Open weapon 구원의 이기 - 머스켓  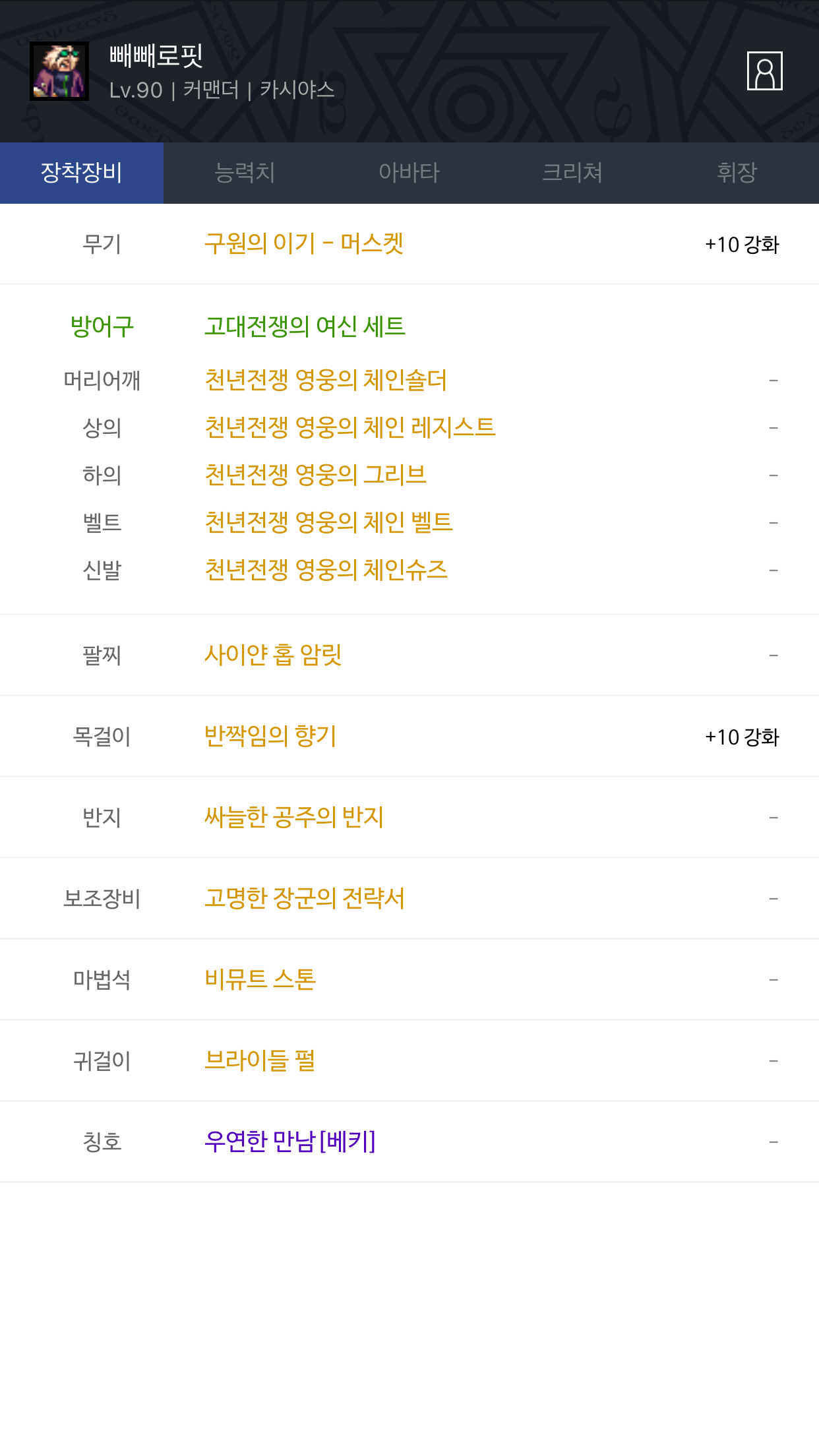point(304,244)
